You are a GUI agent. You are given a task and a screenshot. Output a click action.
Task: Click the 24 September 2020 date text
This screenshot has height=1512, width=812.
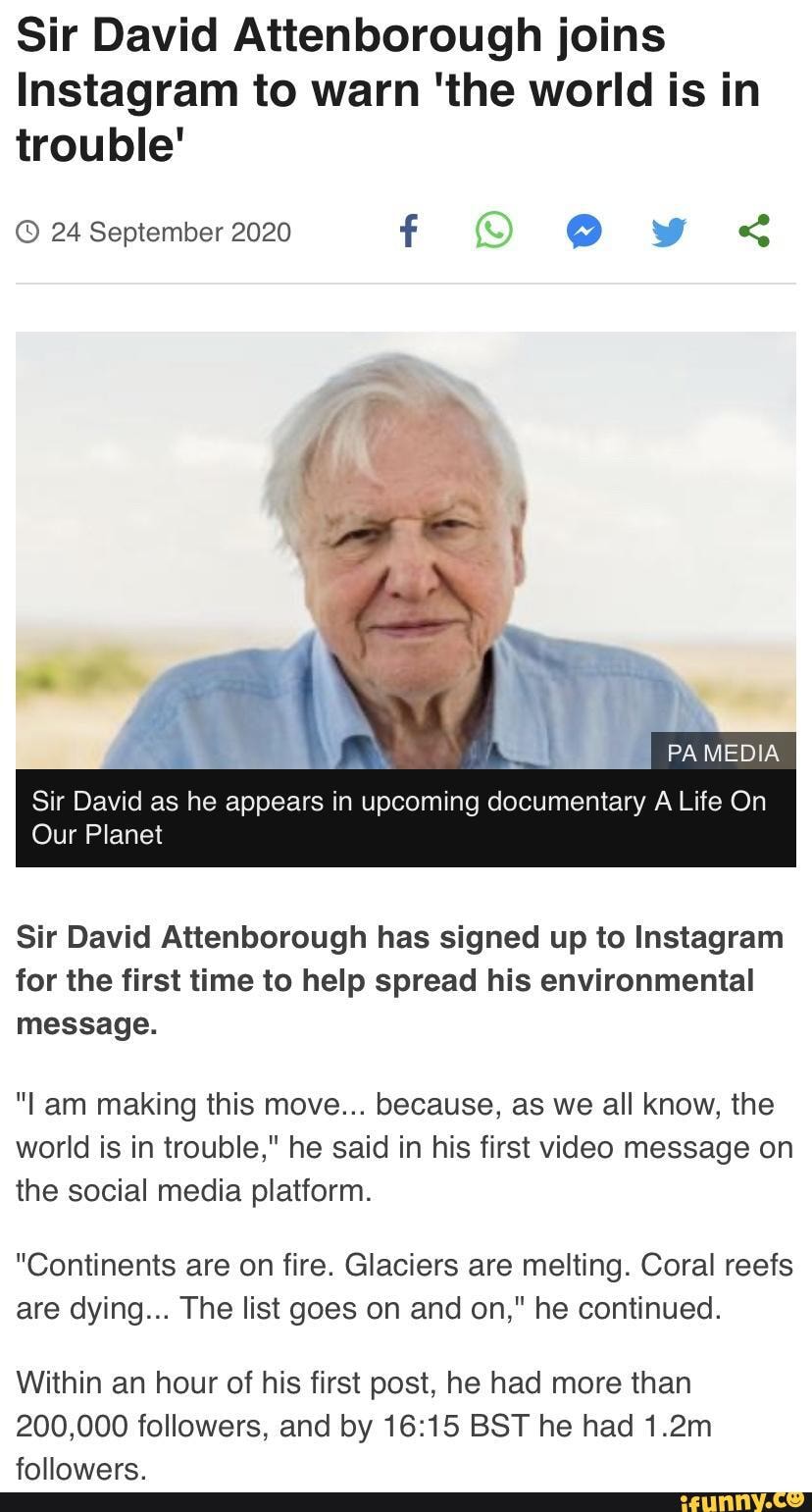coord(172,233)
